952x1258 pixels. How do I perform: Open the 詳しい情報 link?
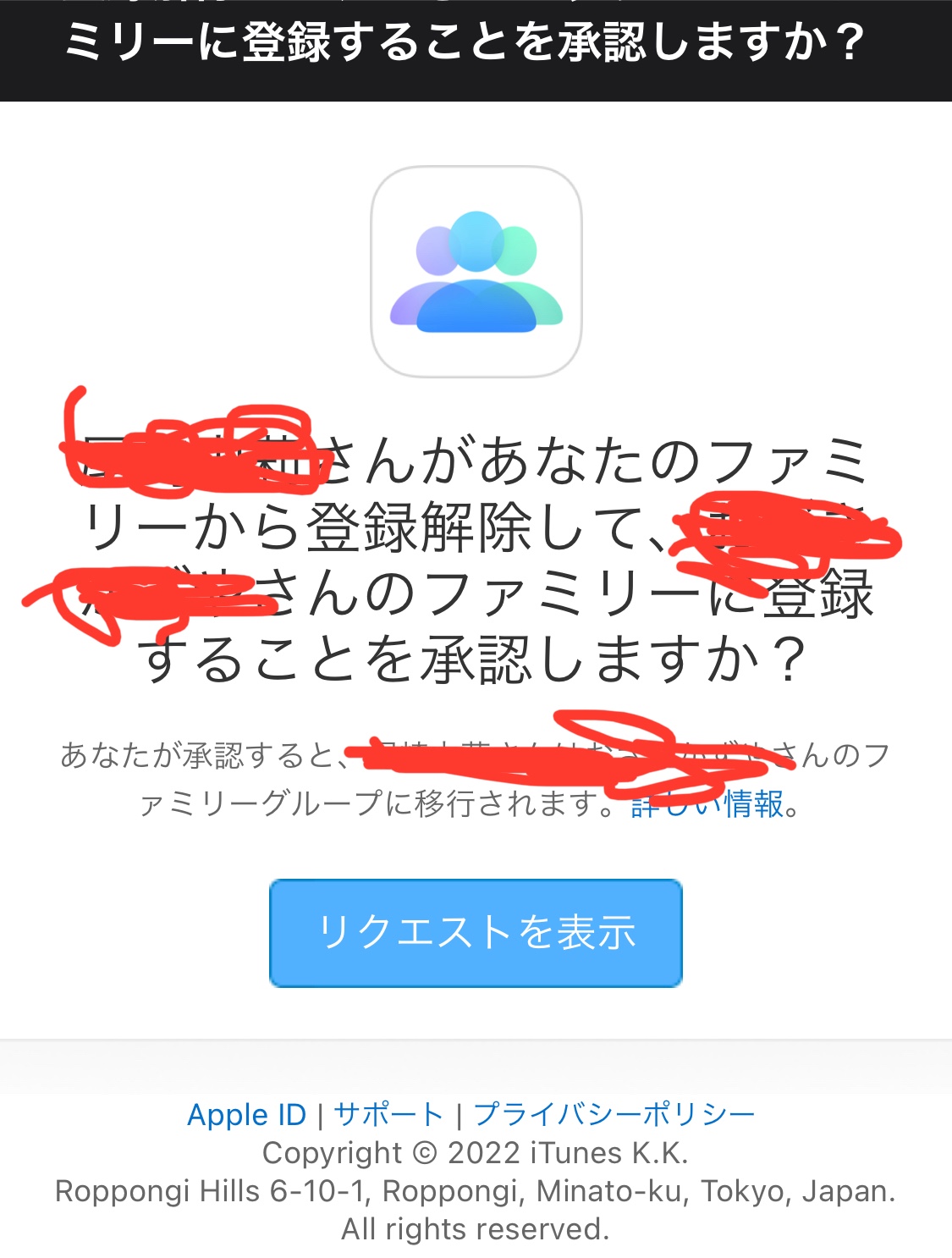click(709, 804)
